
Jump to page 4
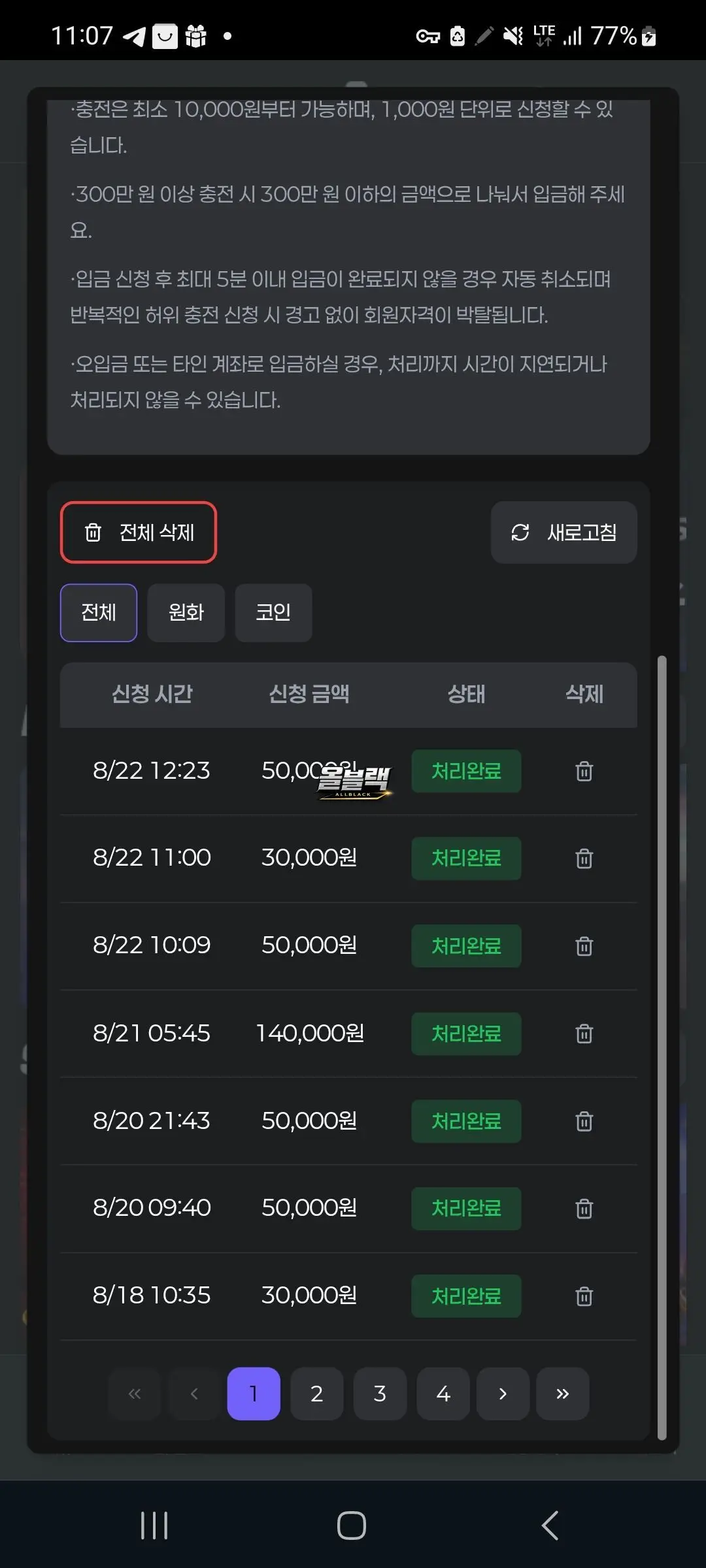click(443, 1394)
